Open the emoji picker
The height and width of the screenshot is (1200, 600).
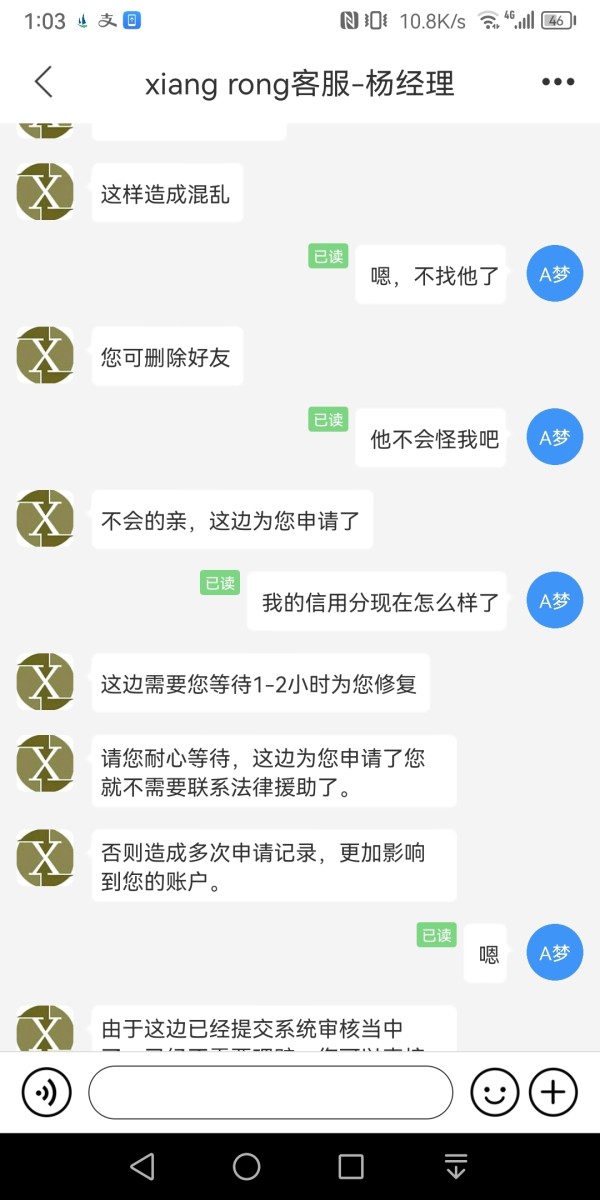tap(495, 1092)
